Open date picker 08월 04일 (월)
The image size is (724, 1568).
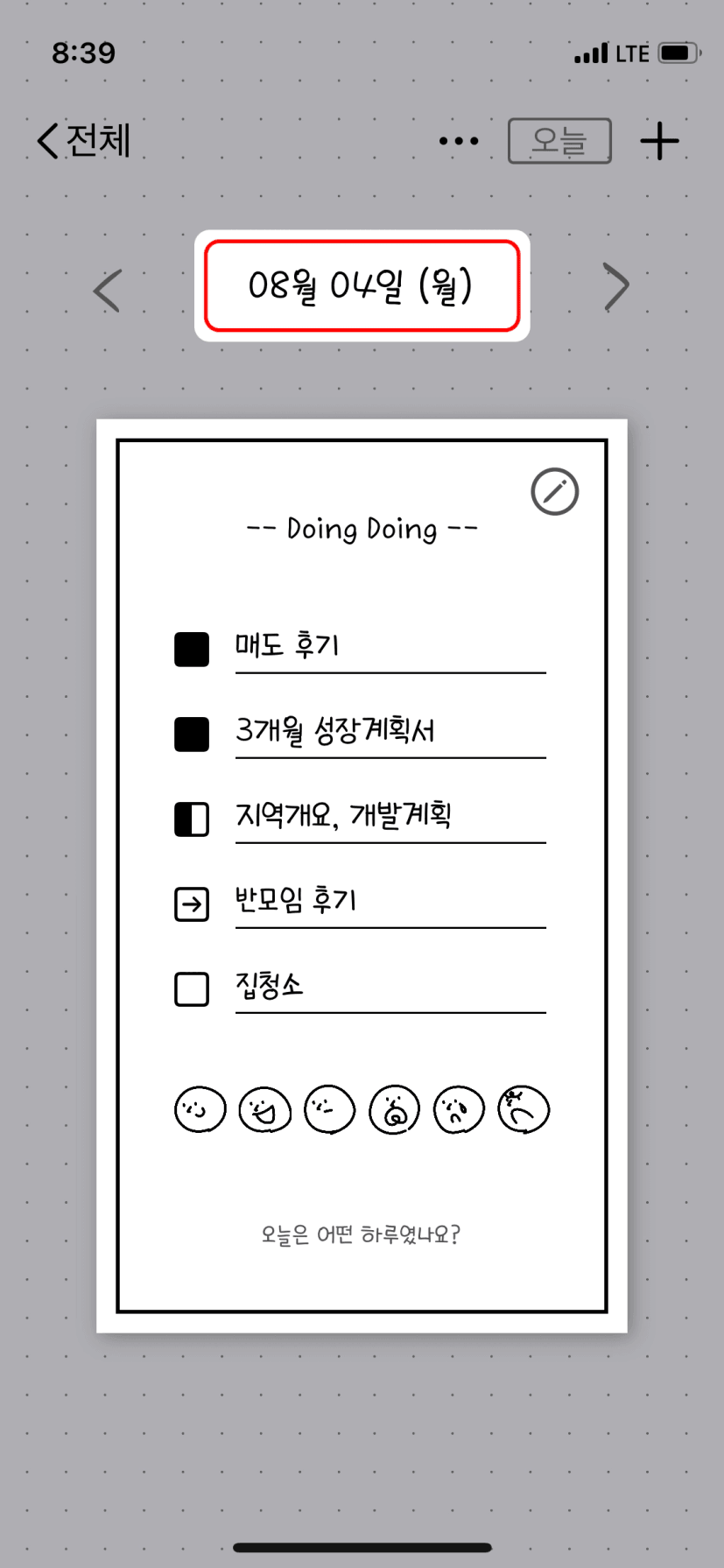(x=362, y=285)
